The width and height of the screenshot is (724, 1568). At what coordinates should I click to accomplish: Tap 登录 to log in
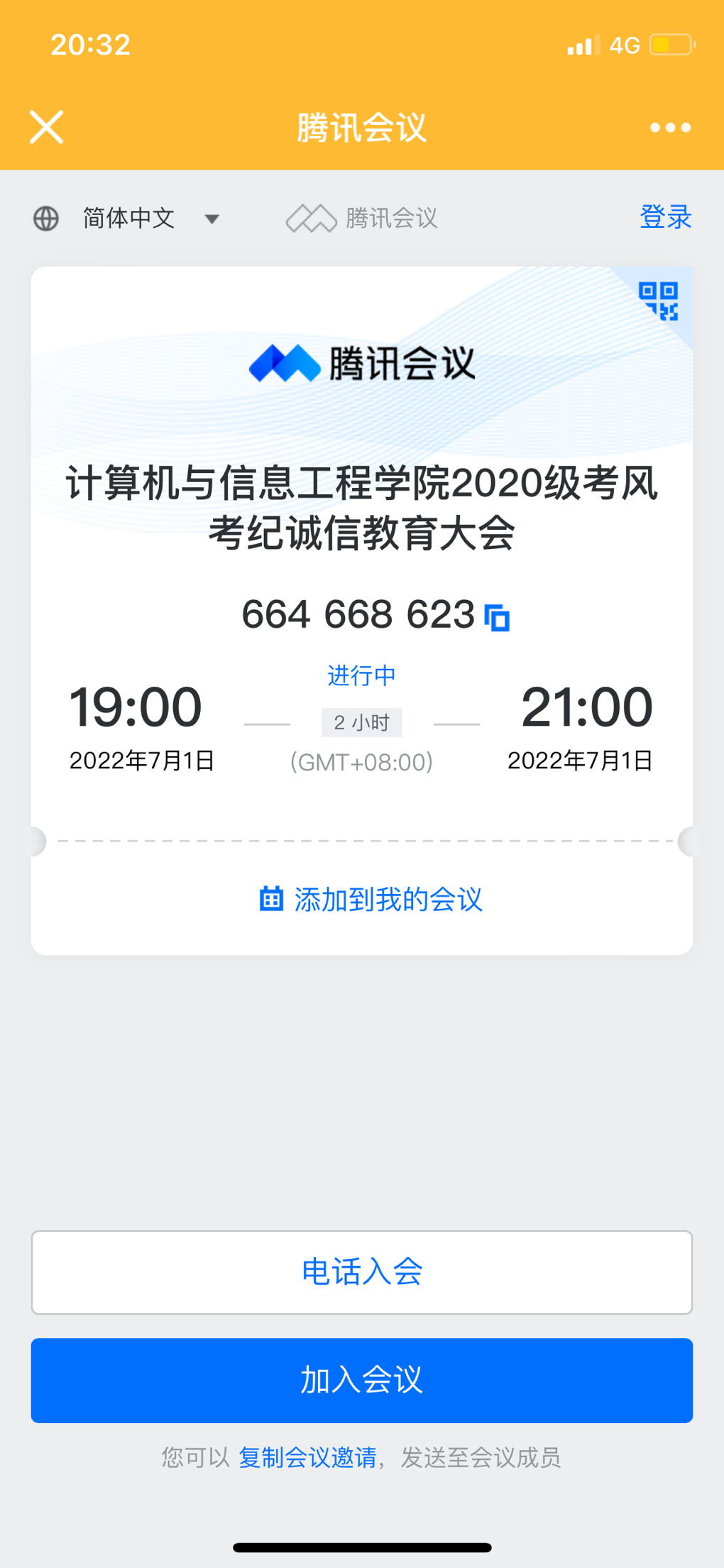(x=665, y=217)
